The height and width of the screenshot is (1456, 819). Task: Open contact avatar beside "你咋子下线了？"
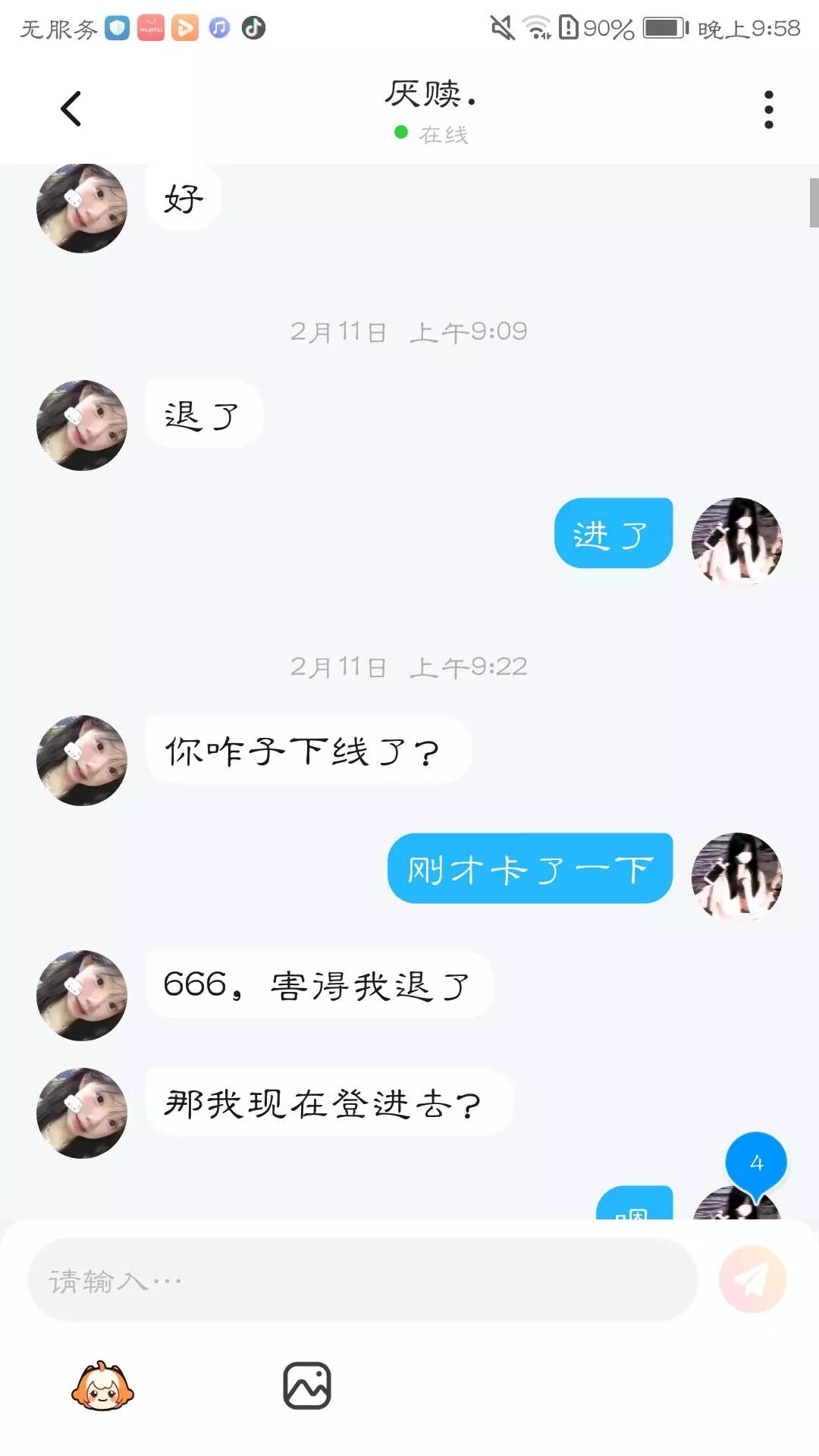click(x=82, y=760)
